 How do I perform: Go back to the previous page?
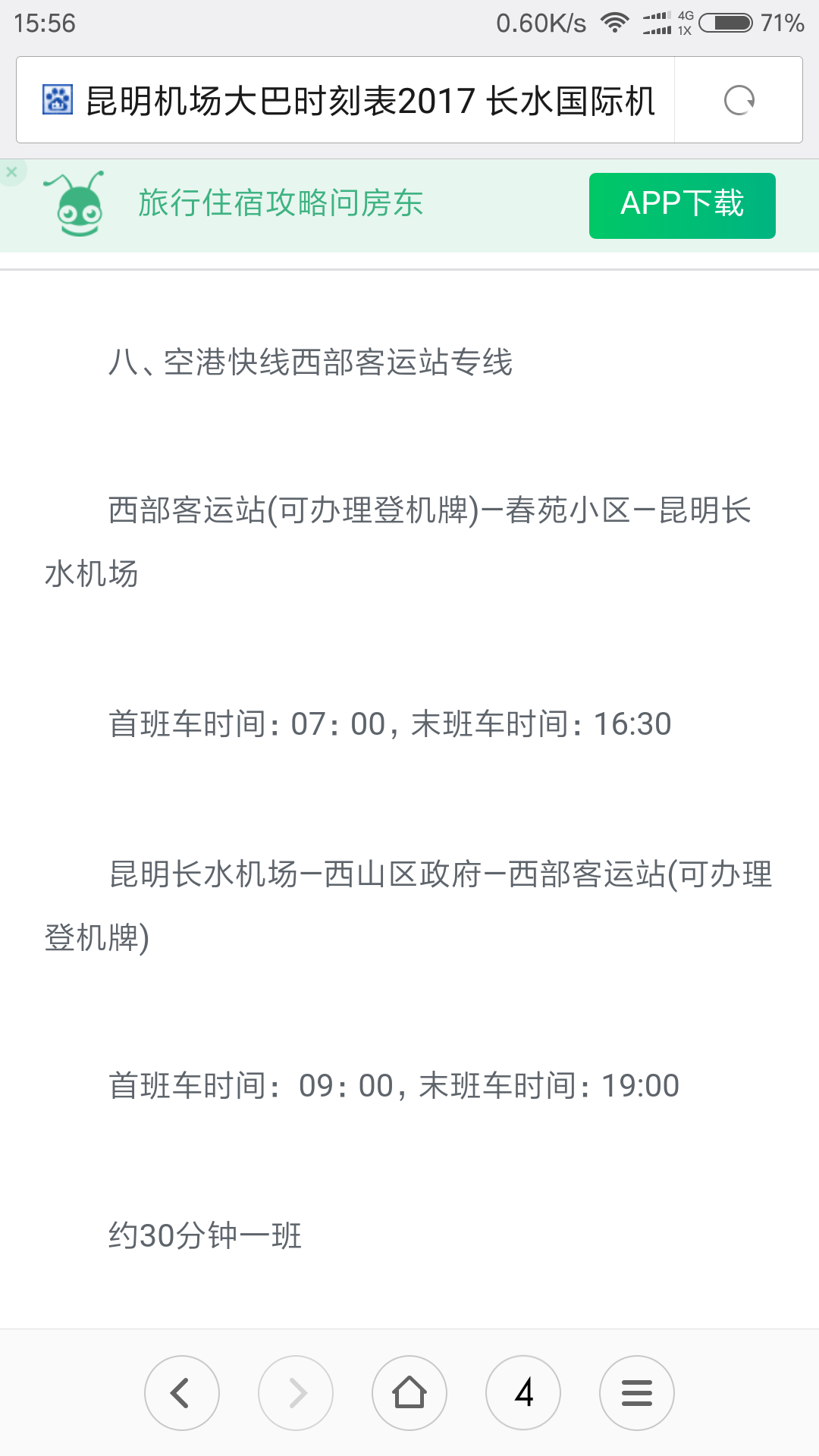click(182, 1393)
